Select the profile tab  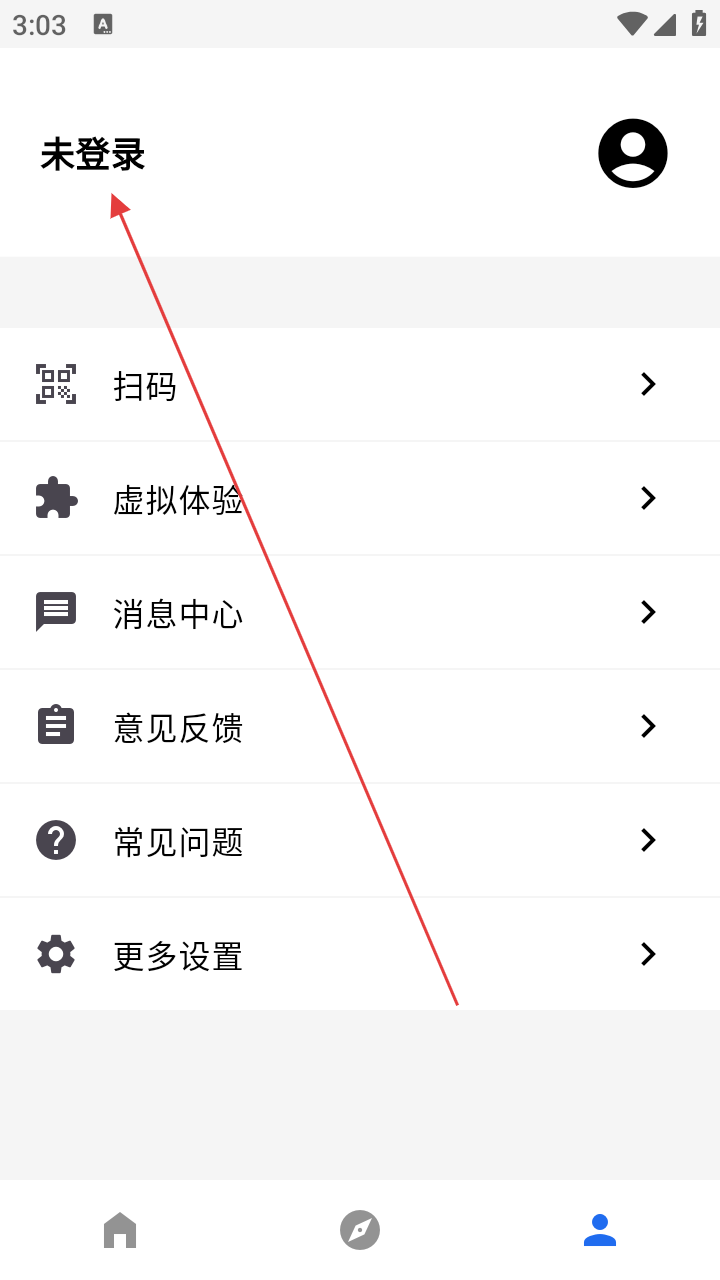[600, 1230]
